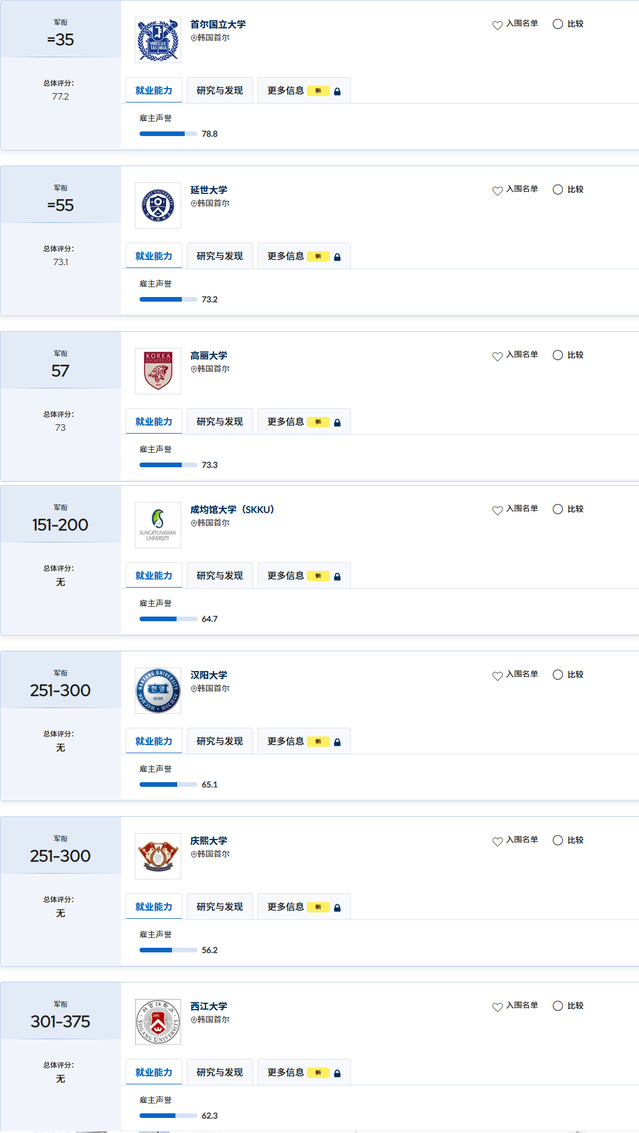Tap 就业能力 tab under 庆熙大学
The width and height of the screenshot is (639, 1133).
154,907
